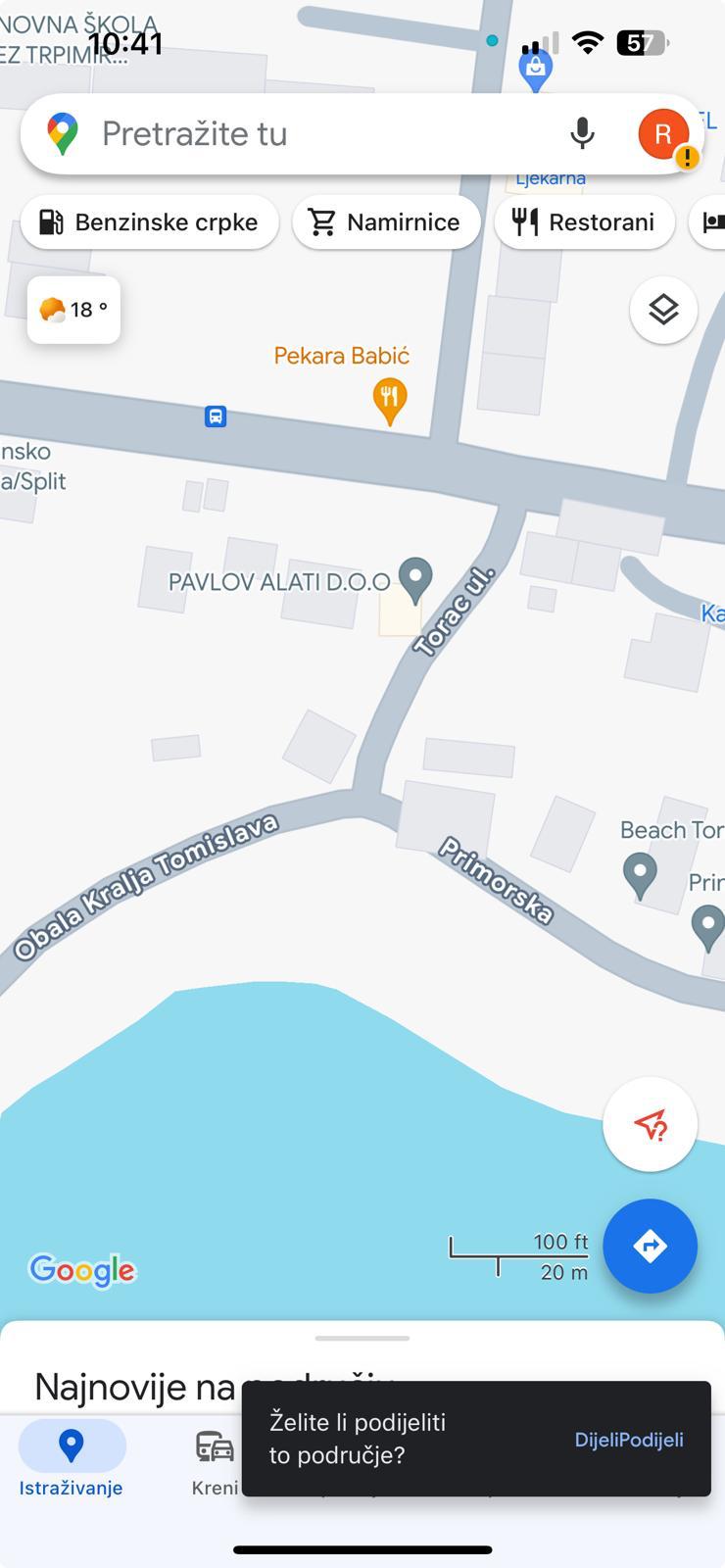Open the map layers selector
Screen dimensions: 725x1568
point(663,310)
